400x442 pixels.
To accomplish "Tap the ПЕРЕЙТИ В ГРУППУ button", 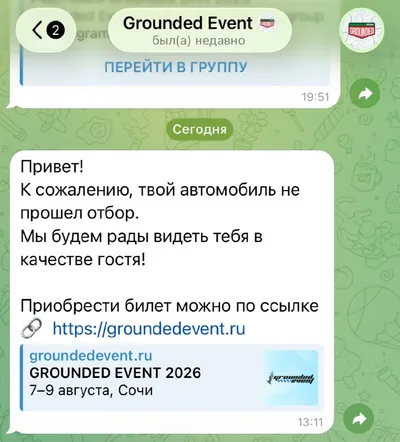I will pos(176,67).
